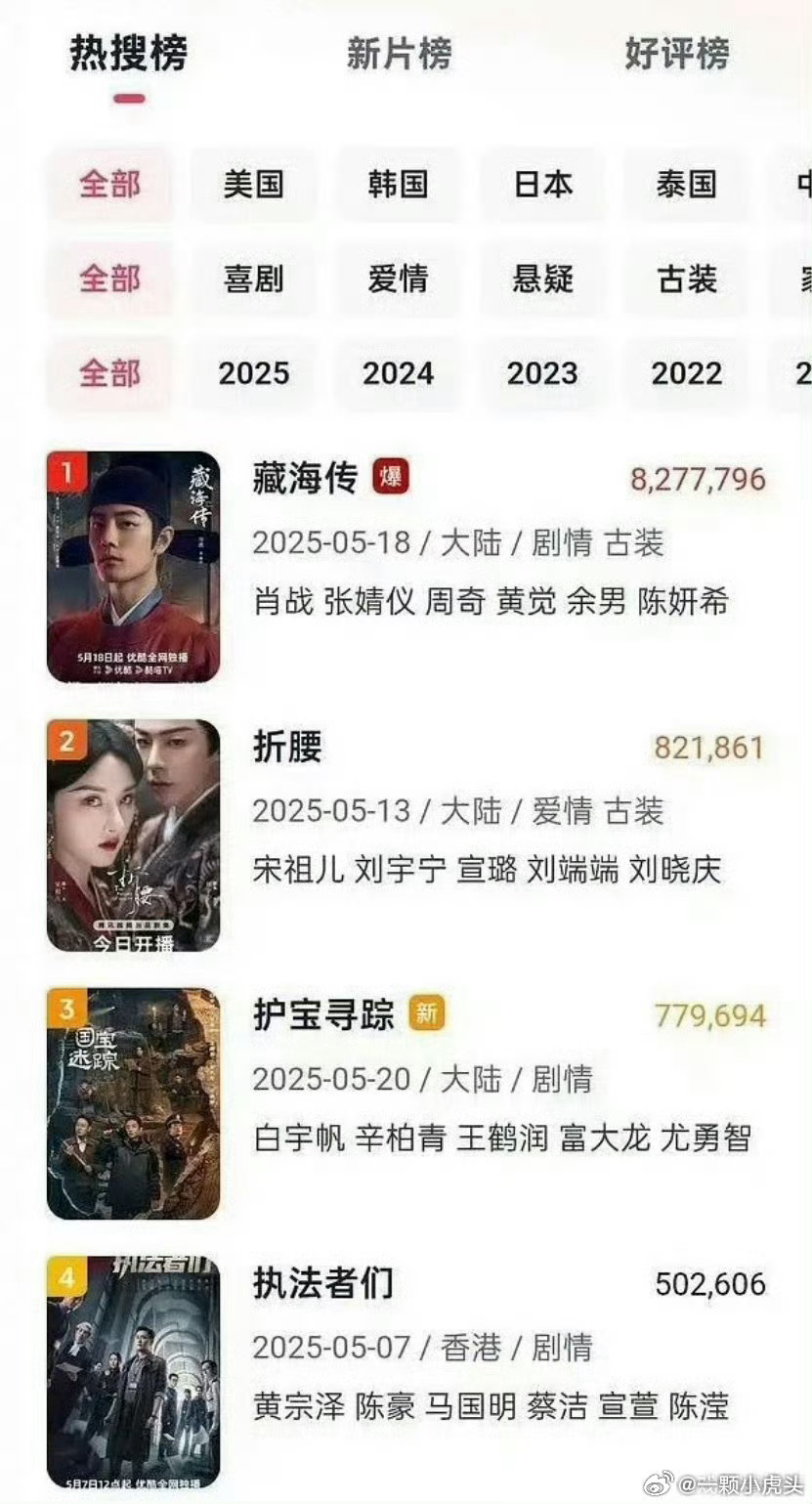Select the 美国 region filter
812x1504 pixels.
coord(255,185)
